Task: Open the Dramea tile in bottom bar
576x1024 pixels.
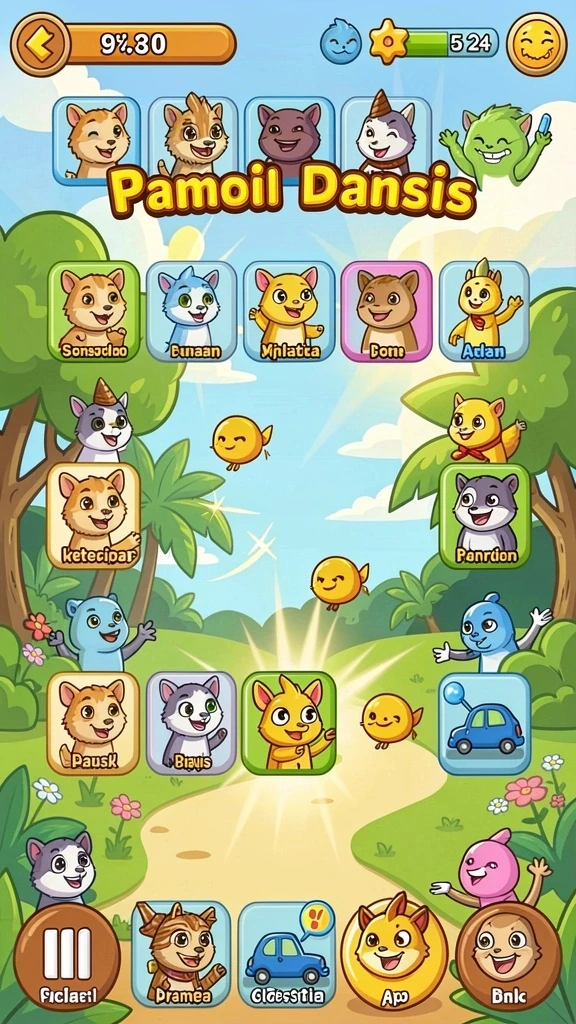Action: pos(181,954)
